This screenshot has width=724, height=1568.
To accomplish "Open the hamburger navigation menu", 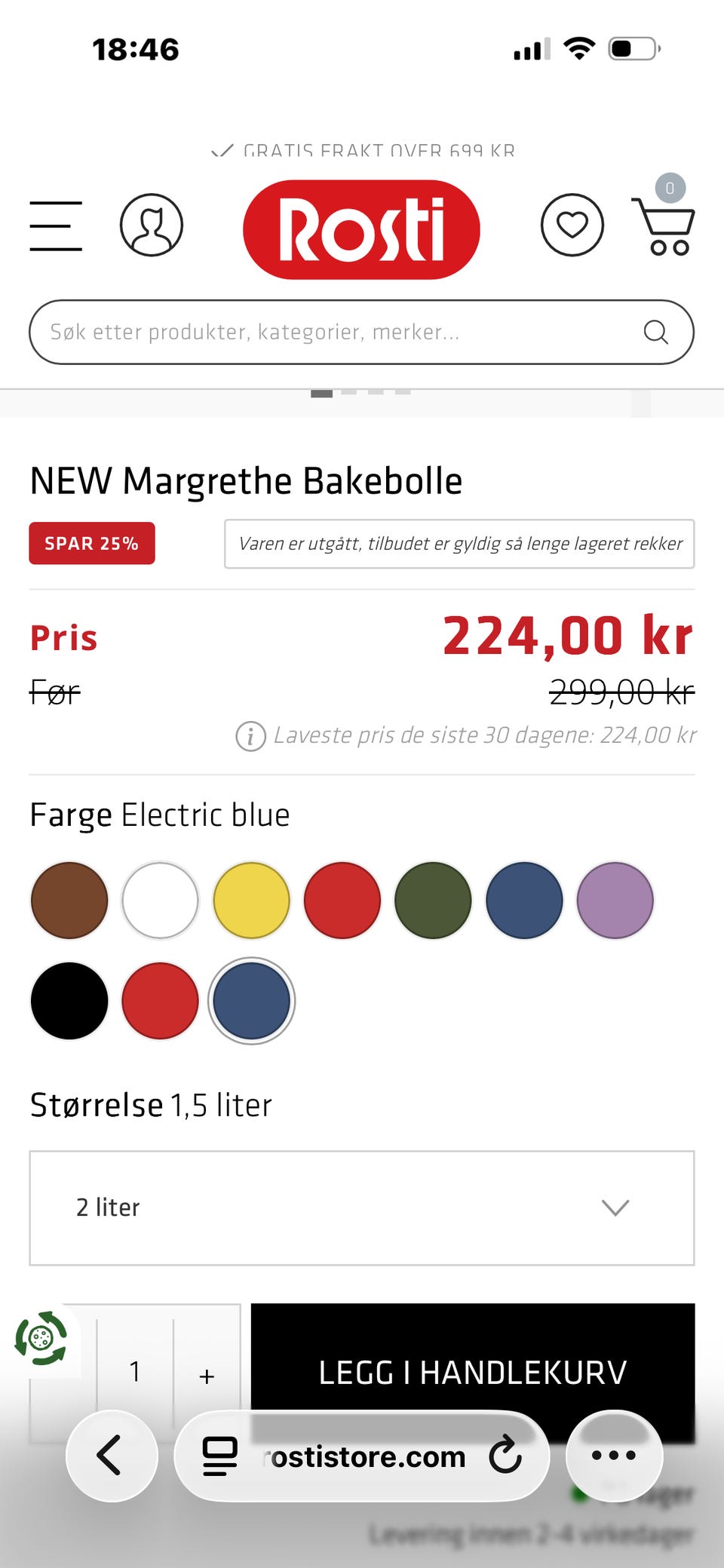I will pyautogui.click(x=56, y=226).
